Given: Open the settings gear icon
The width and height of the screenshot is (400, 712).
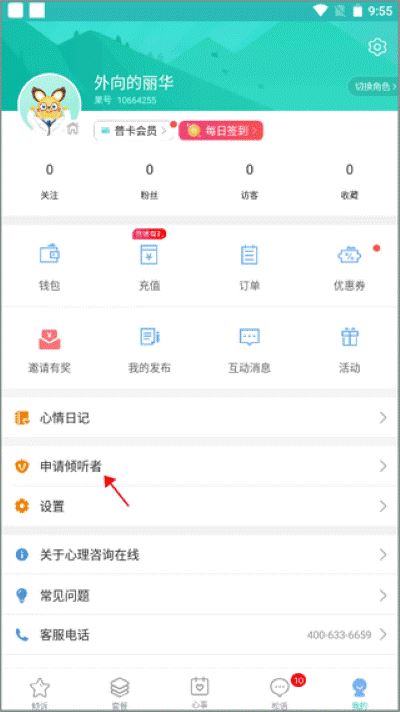Looking at the screenshot, I should pyautogui.click(x=377, y=47).
